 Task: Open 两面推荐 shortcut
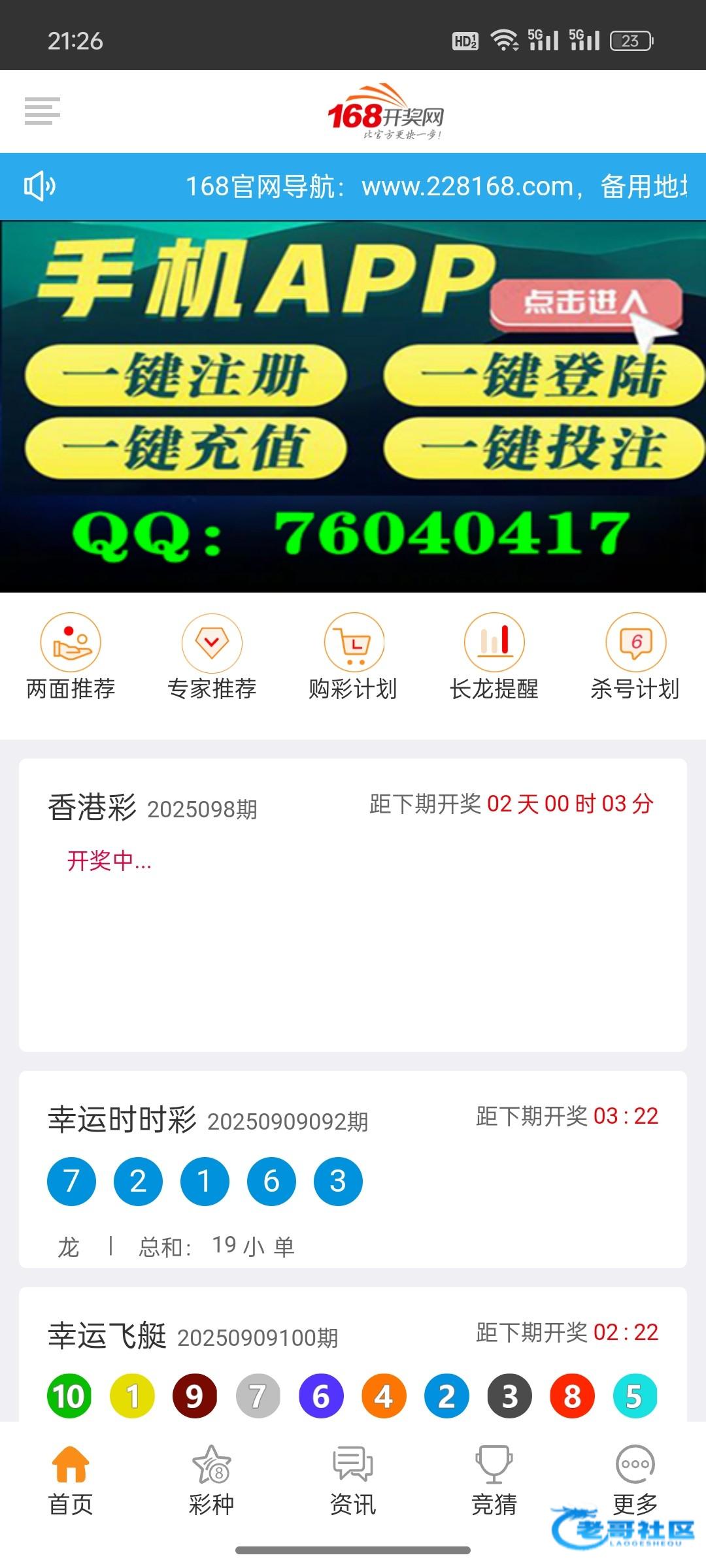71,657
